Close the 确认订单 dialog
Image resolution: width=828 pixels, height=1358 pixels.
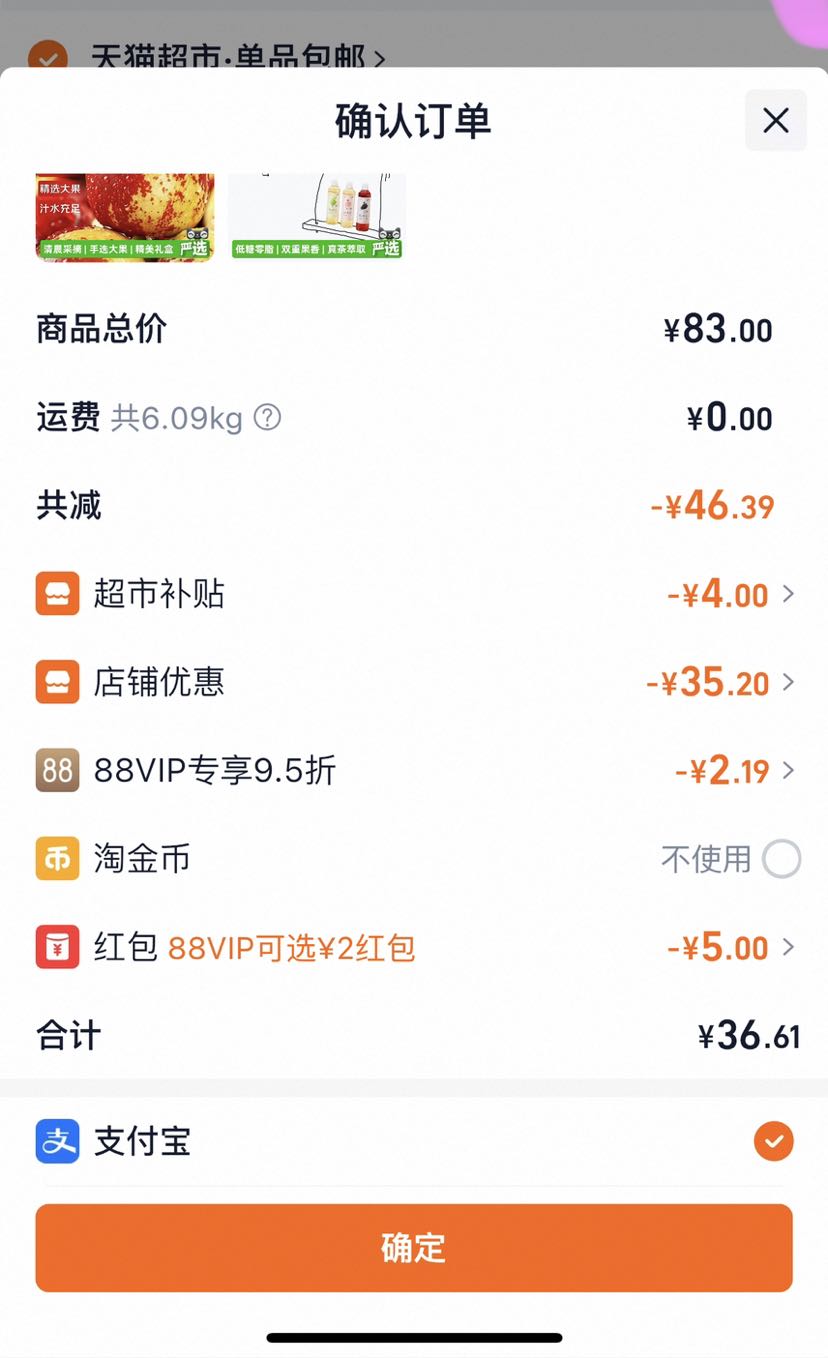click(776, 121)
